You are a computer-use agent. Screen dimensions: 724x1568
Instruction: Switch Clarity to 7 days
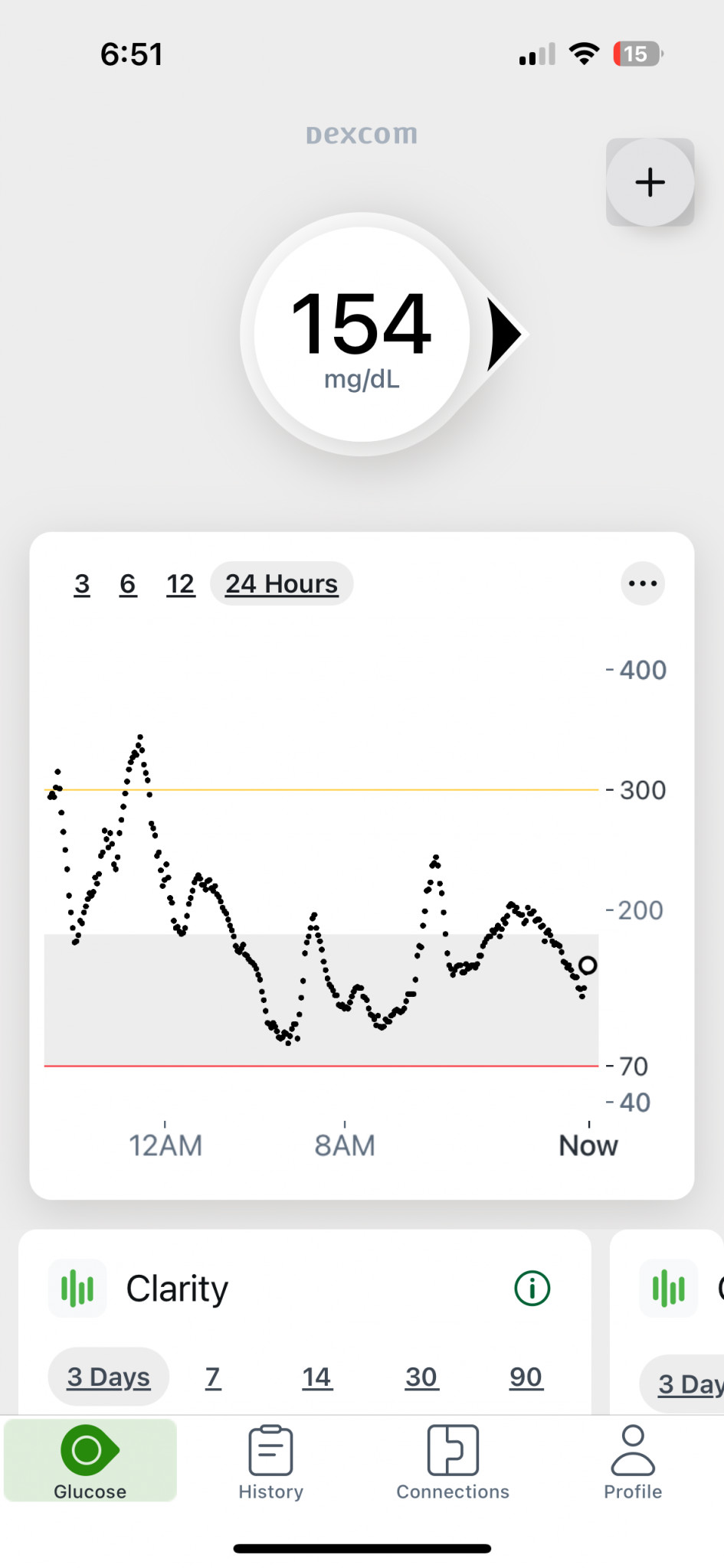[x=213, y=1377]
